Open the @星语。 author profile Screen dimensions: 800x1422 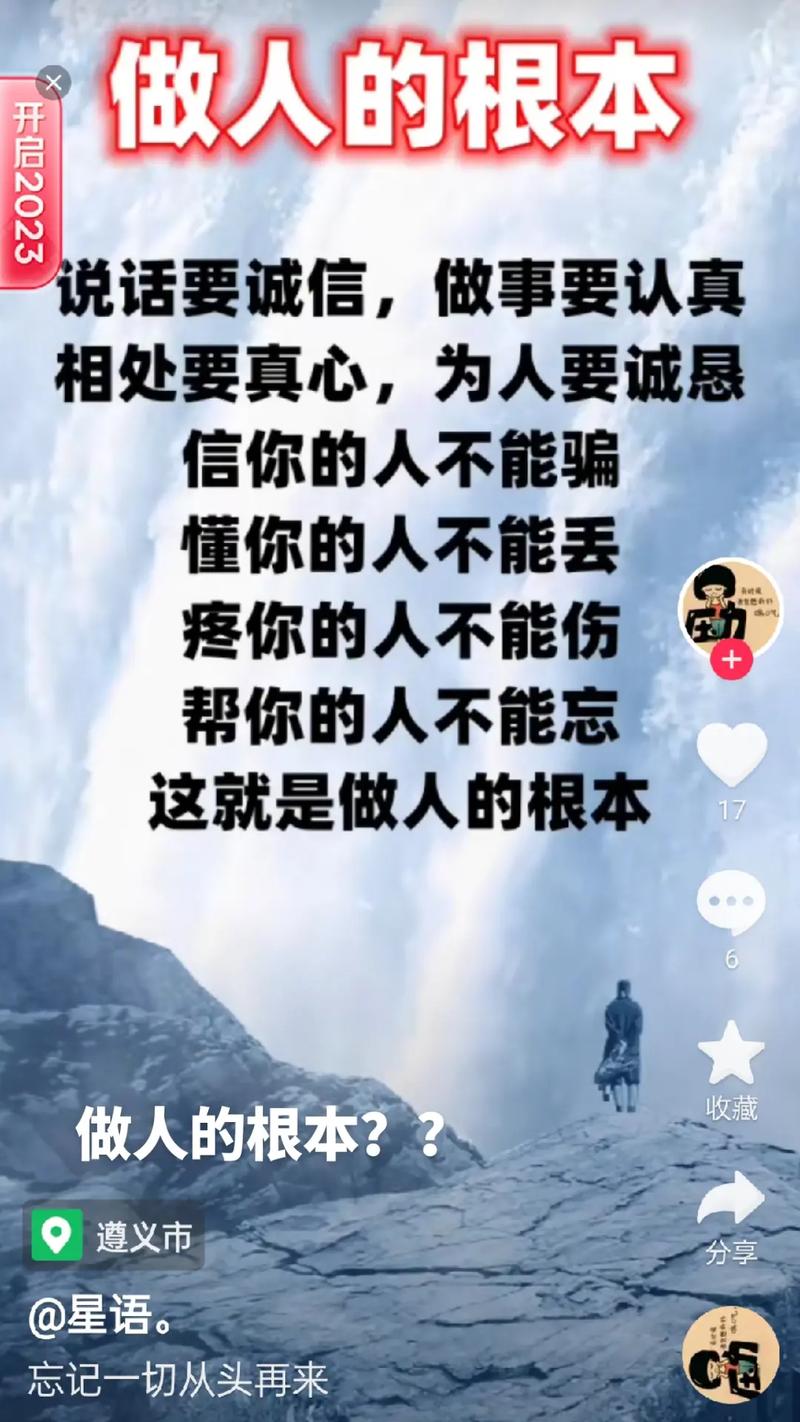pos(100,1320)
